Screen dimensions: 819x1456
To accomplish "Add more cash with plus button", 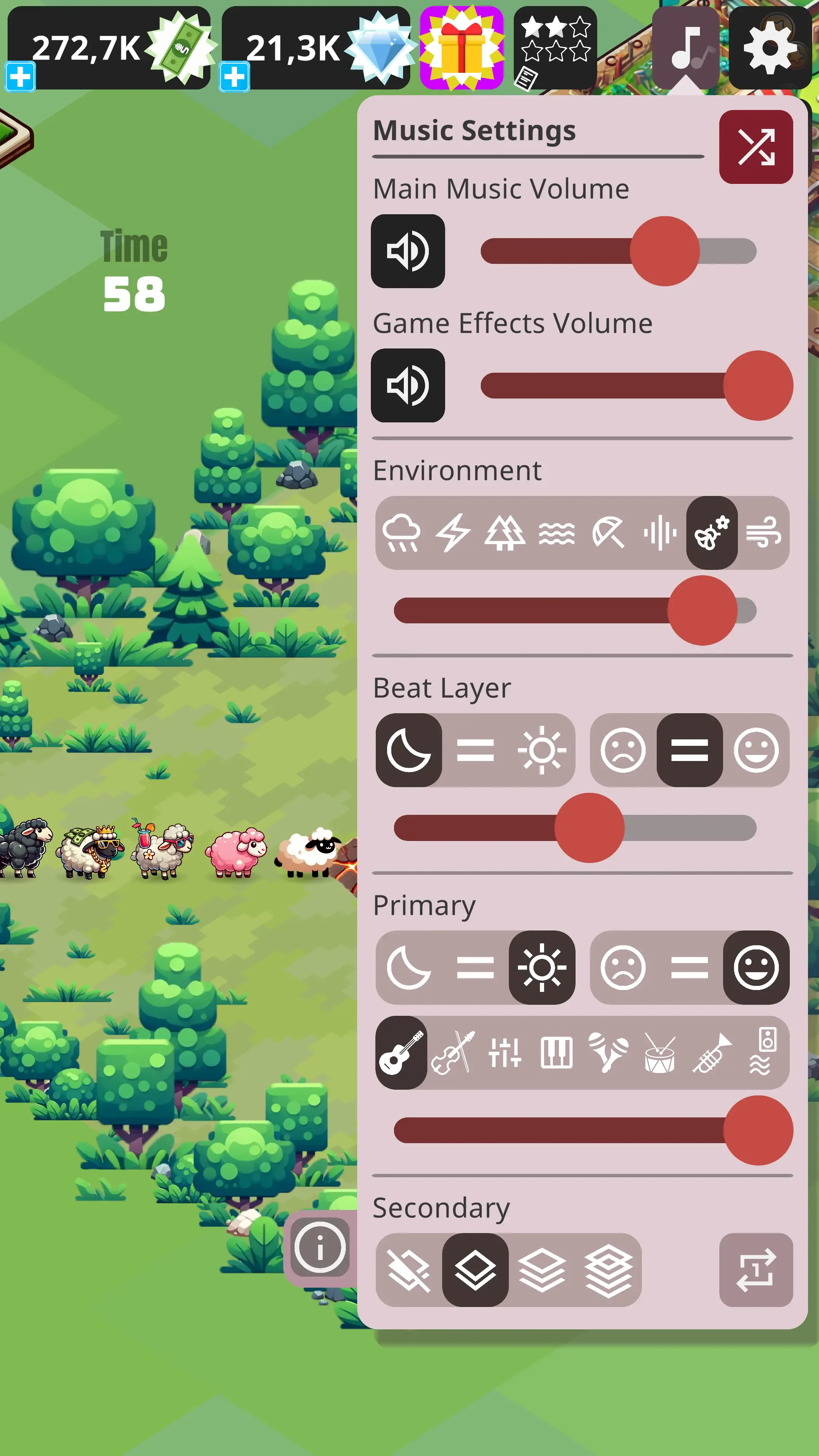I will [20, 77].
